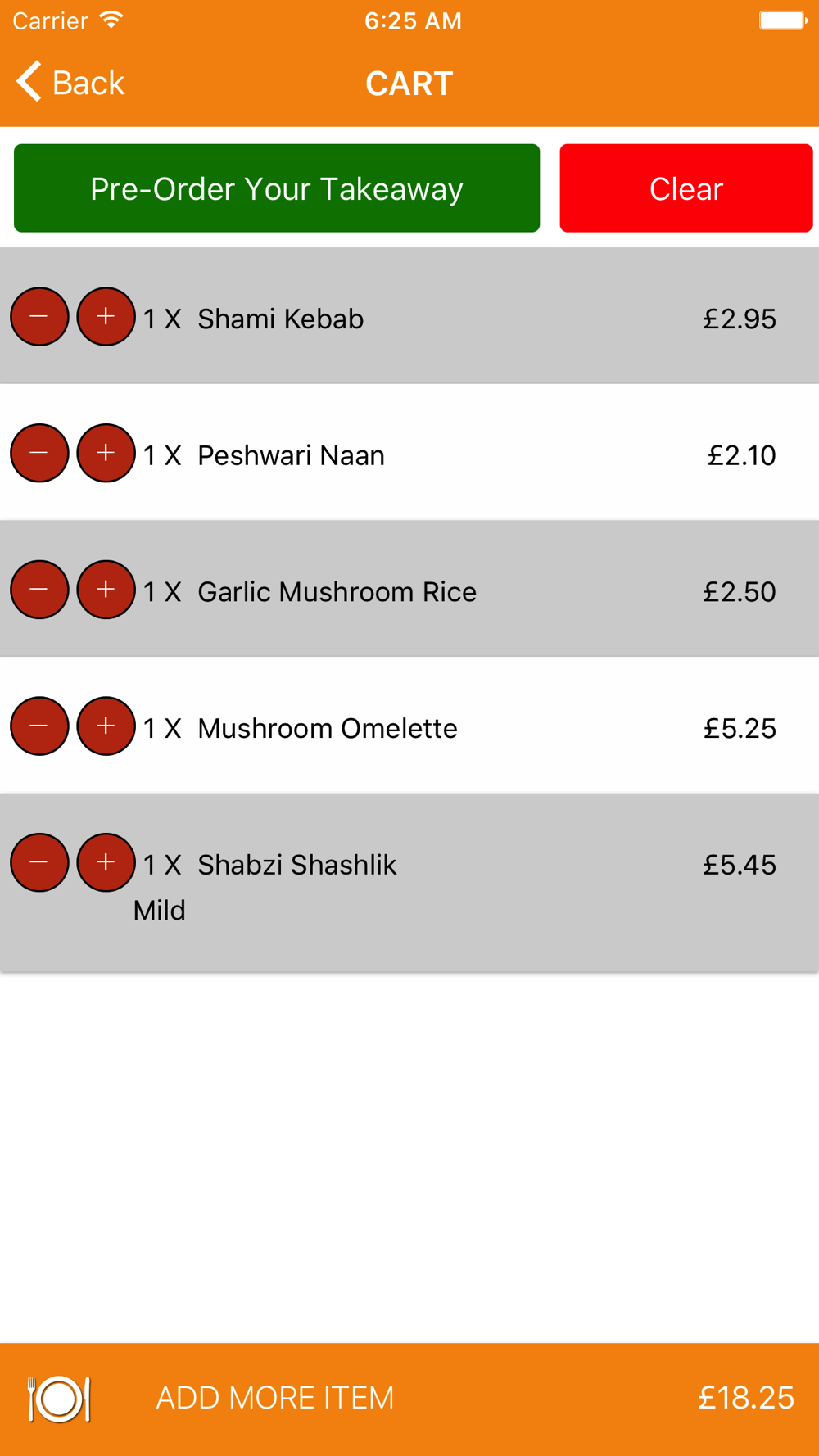Increase Shami Kebab quantity
The width and height of the screenshot is (819, 1456).
106,317
